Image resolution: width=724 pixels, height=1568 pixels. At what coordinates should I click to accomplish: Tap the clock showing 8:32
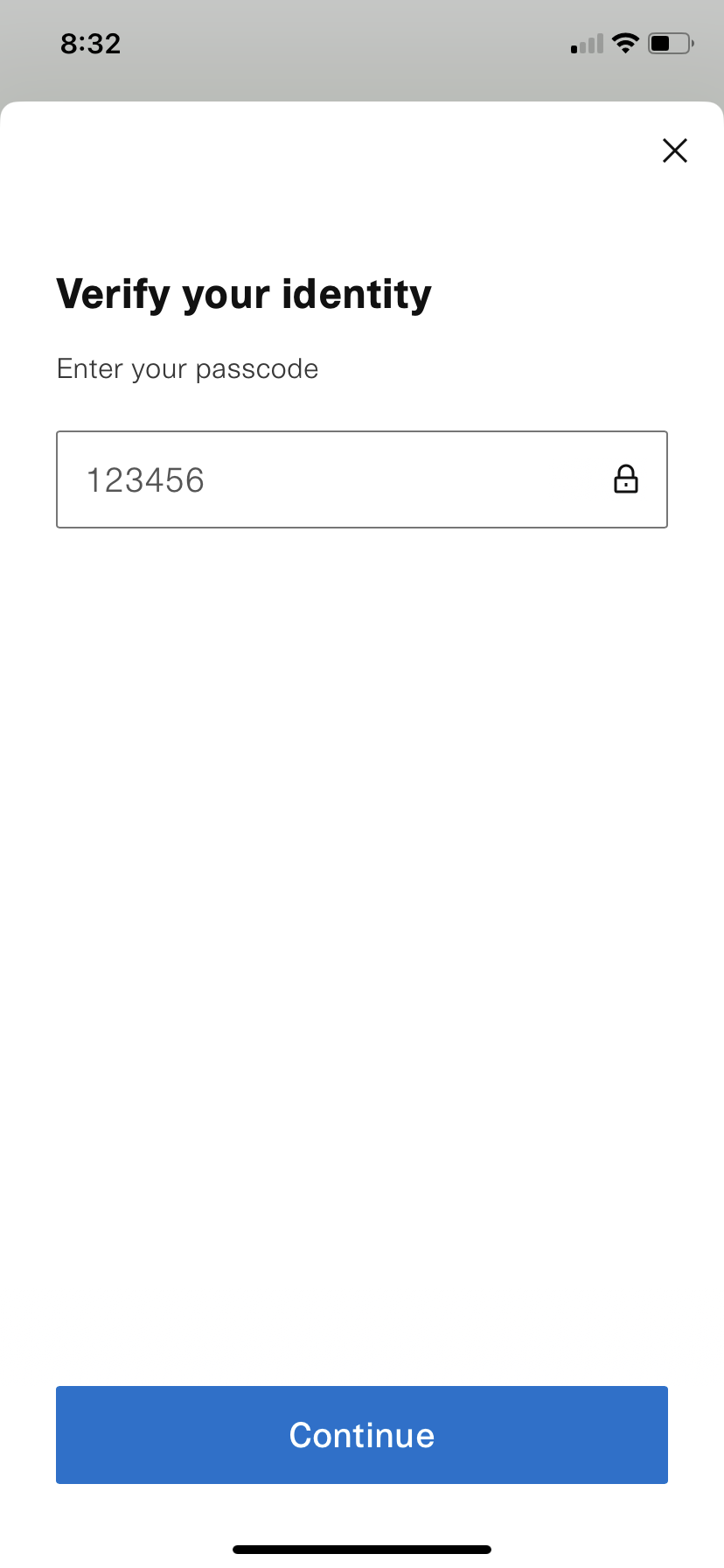coord(91,43)
